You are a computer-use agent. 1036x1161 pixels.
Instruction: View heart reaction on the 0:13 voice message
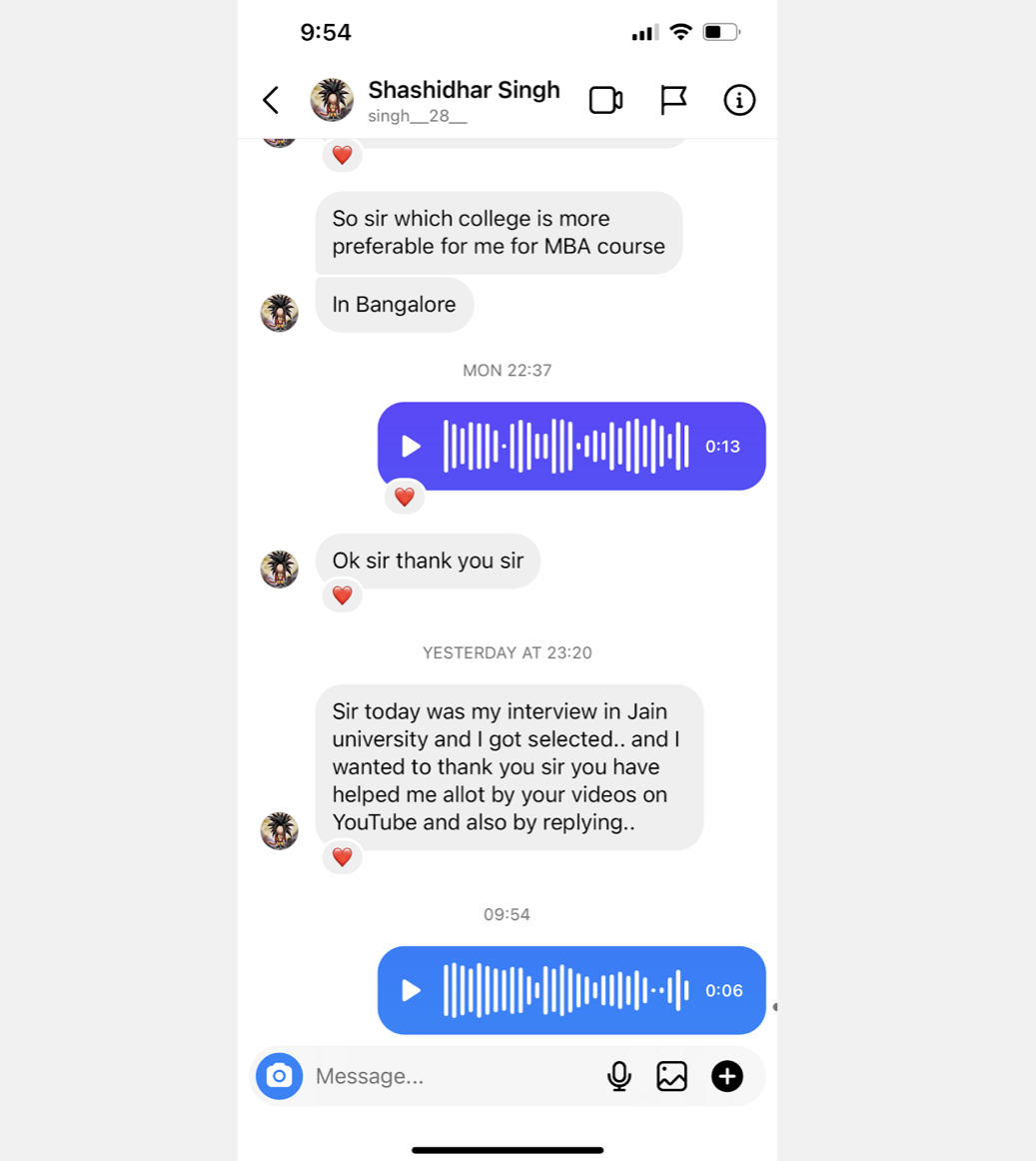pyautogui.click(x=405, y=497)
